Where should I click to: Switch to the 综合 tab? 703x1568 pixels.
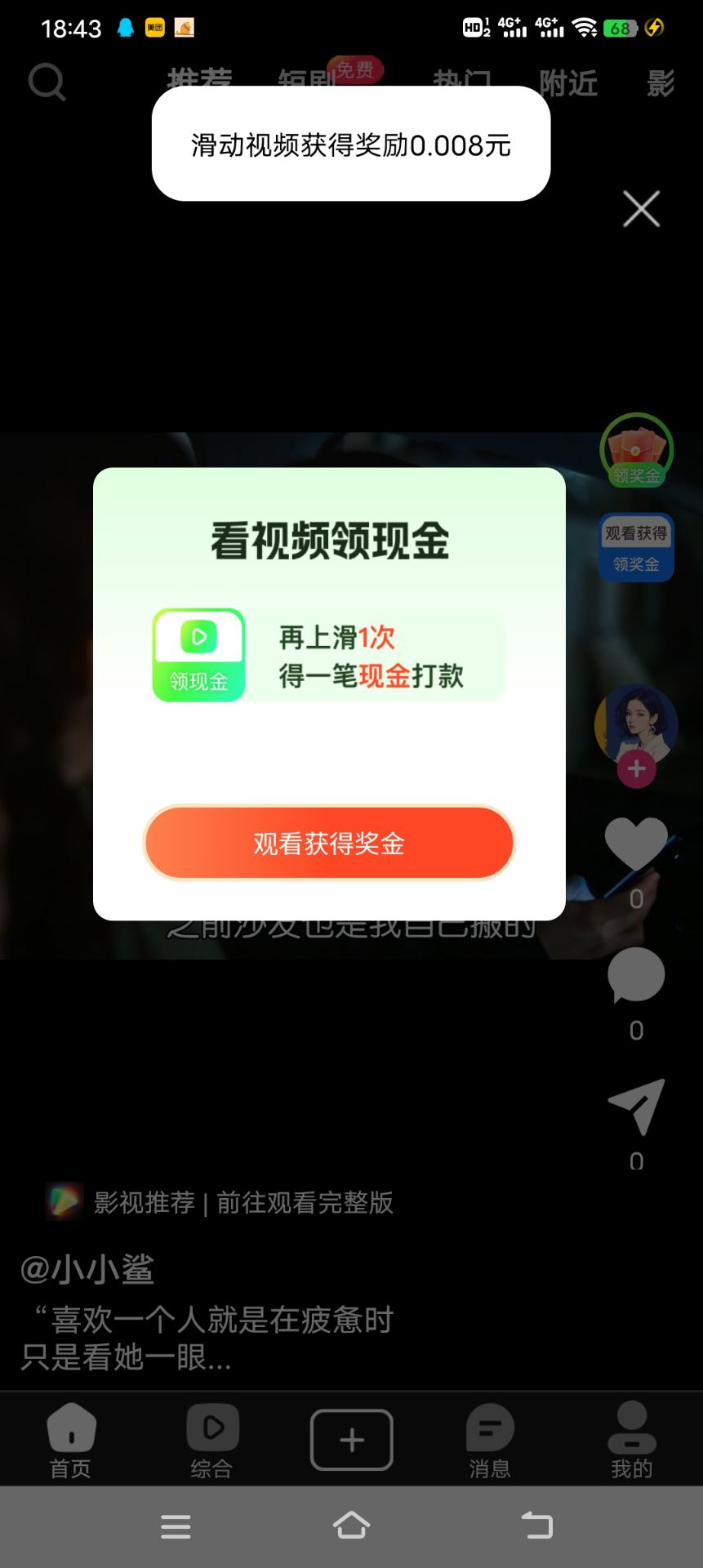tap(212, 1441)
